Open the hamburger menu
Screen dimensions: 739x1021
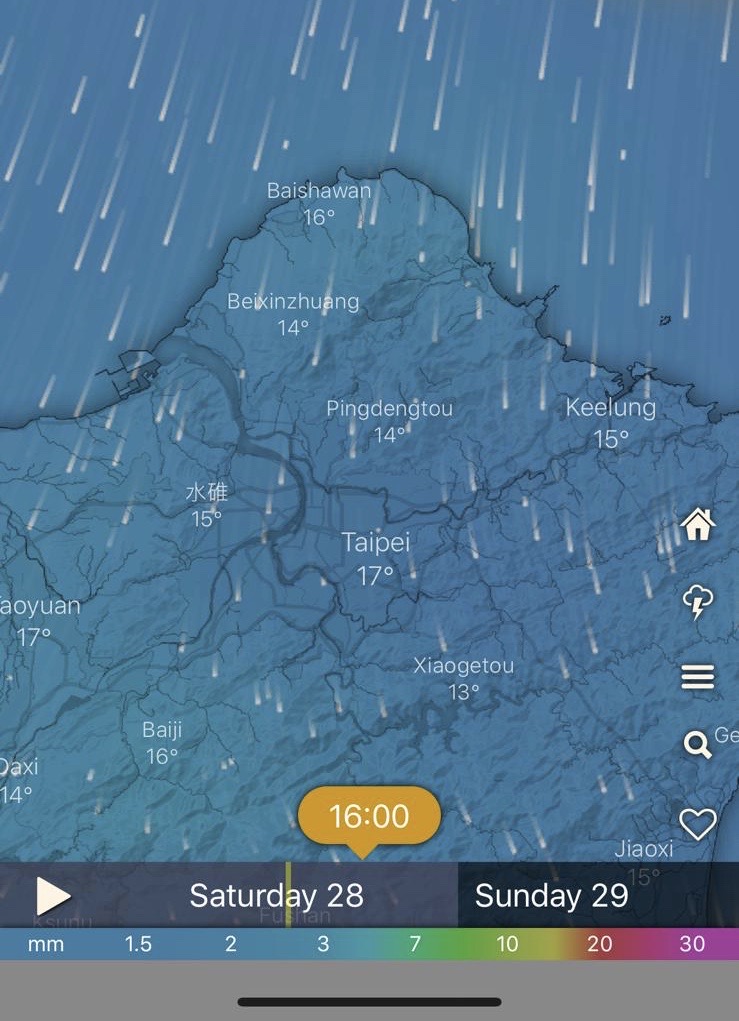click(697, 678)
